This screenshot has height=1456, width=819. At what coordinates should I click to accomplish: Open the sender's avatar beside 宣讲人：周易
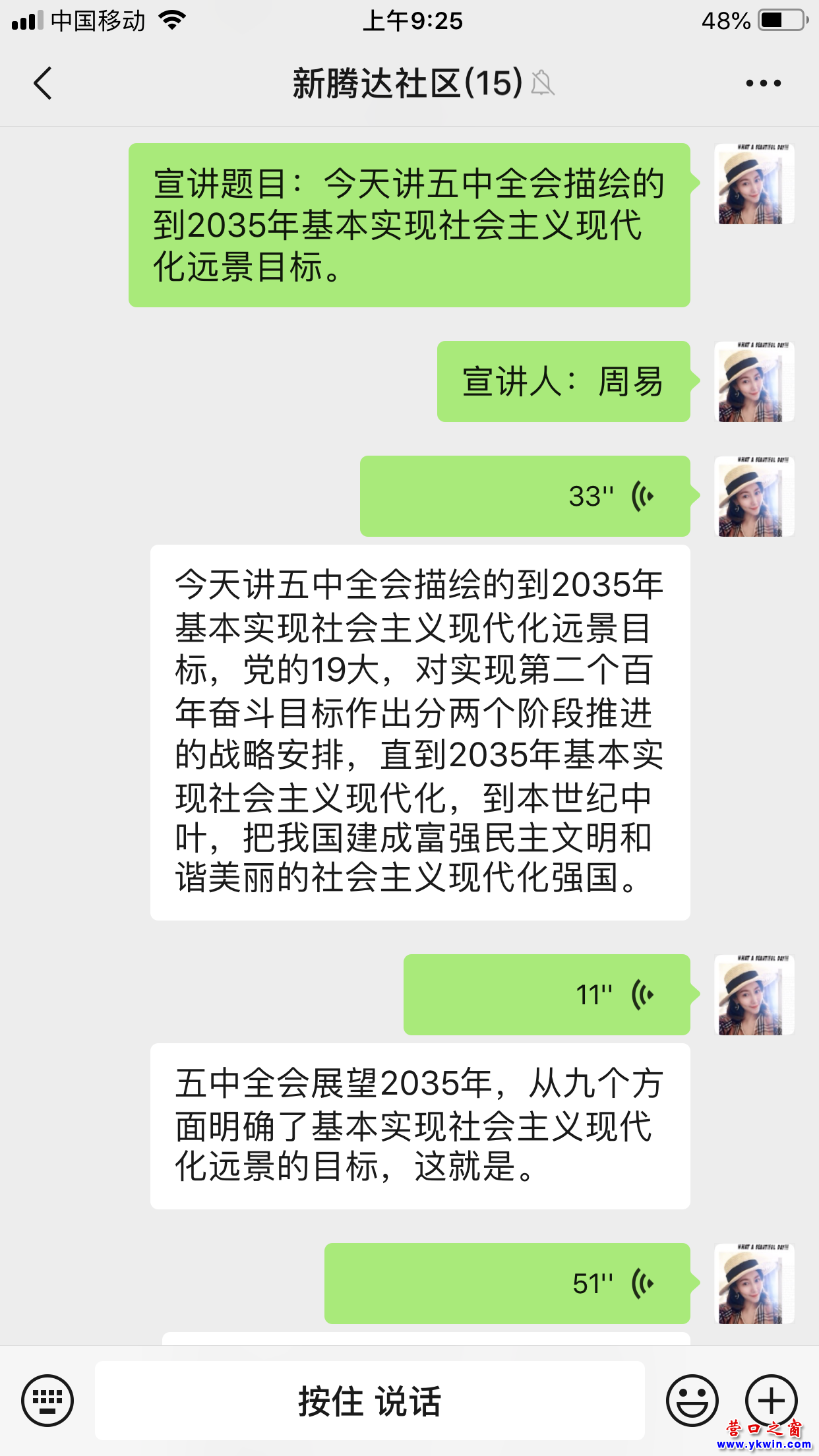[754, 382]
